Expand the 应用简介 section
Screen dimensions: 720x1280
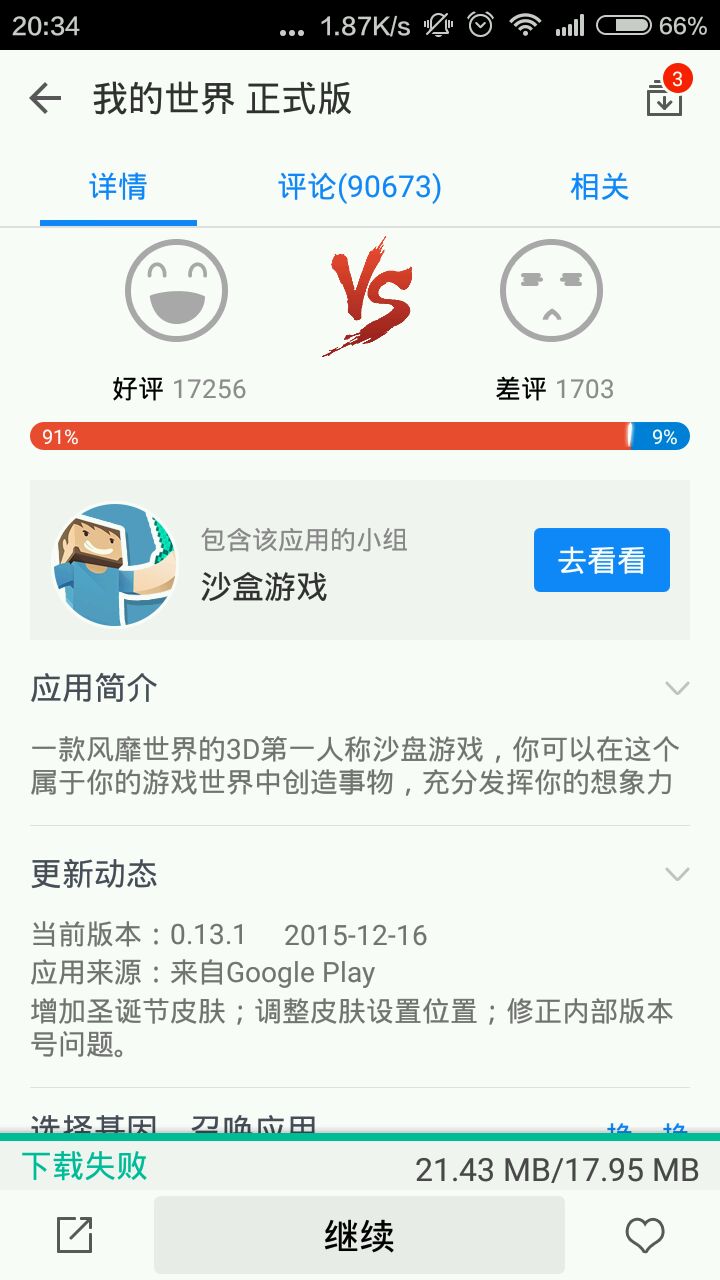[677, 688]
